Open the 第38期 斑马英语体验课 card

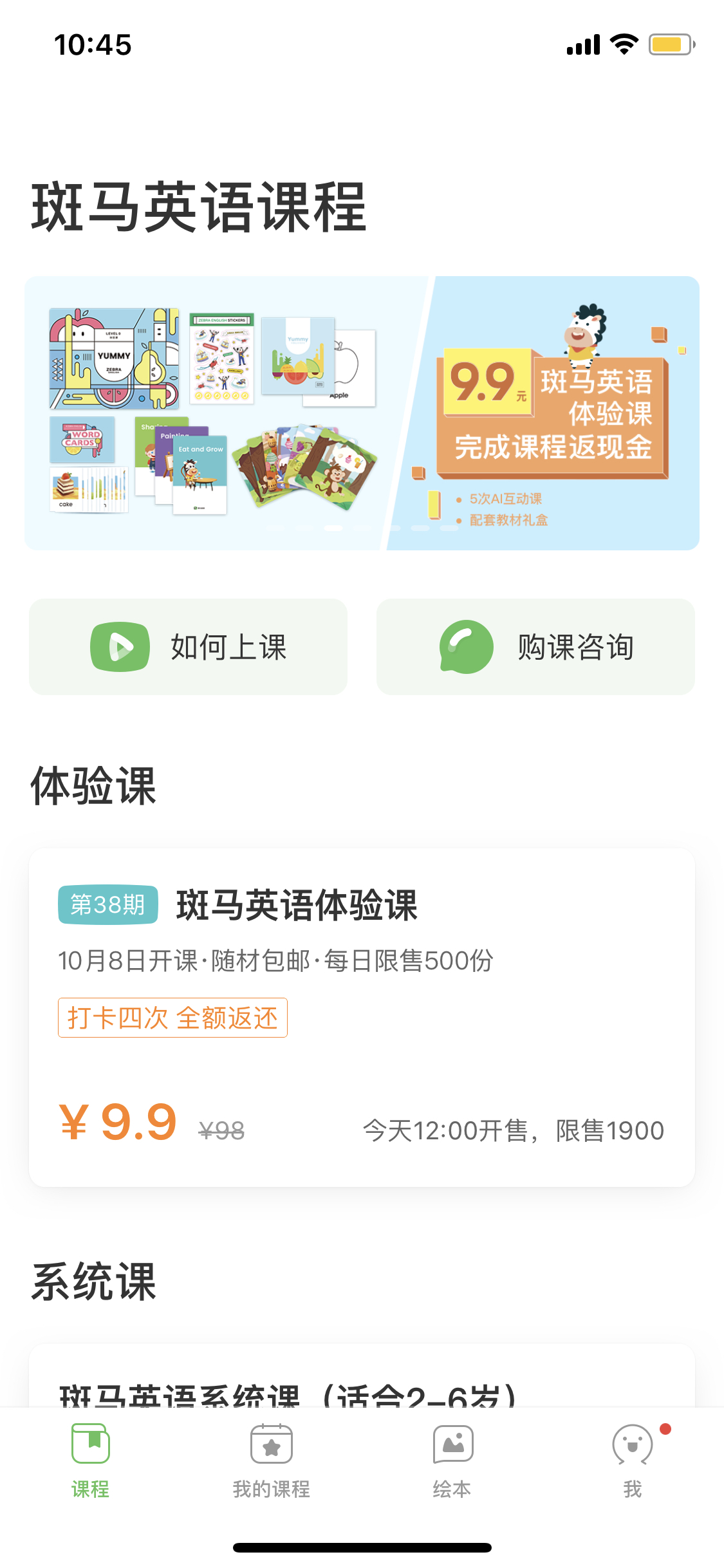(362, 1017)
